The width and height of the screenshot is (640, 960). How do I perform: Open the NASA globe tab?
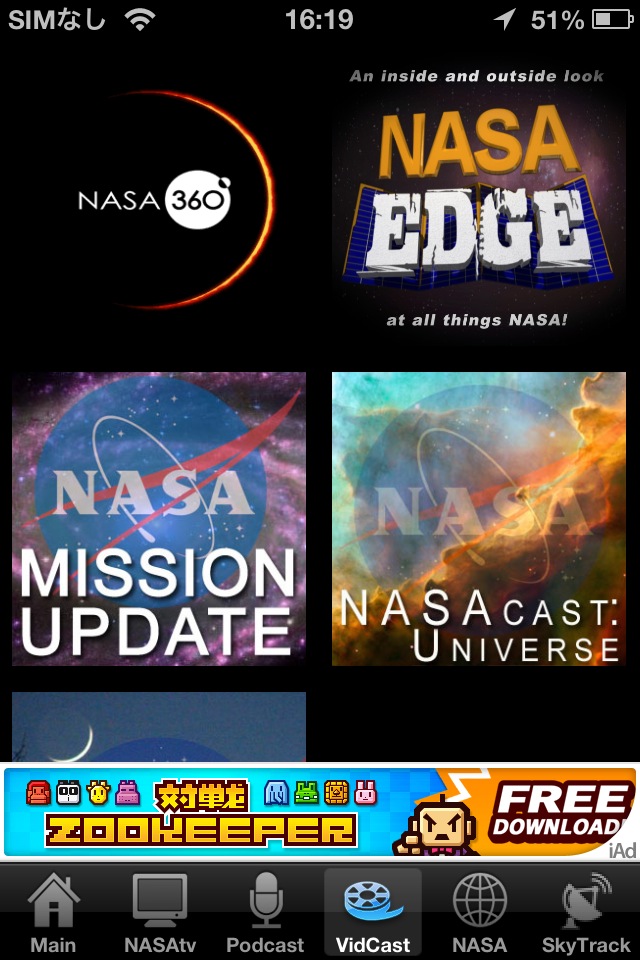tap(479, 912)
